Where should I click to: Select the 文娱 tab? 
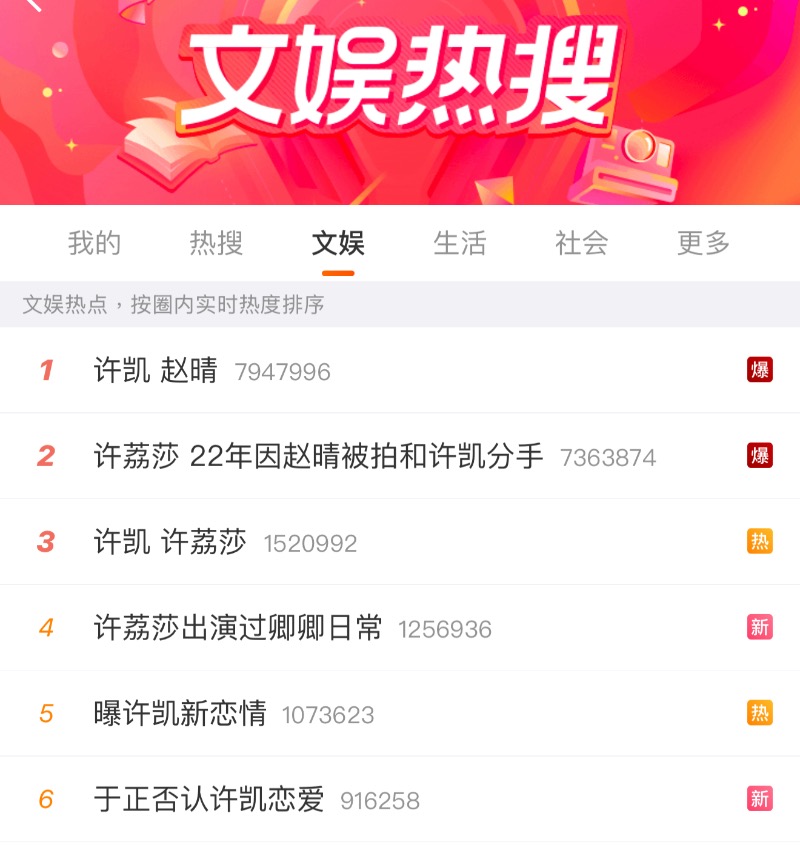click(x=338, y=243)
